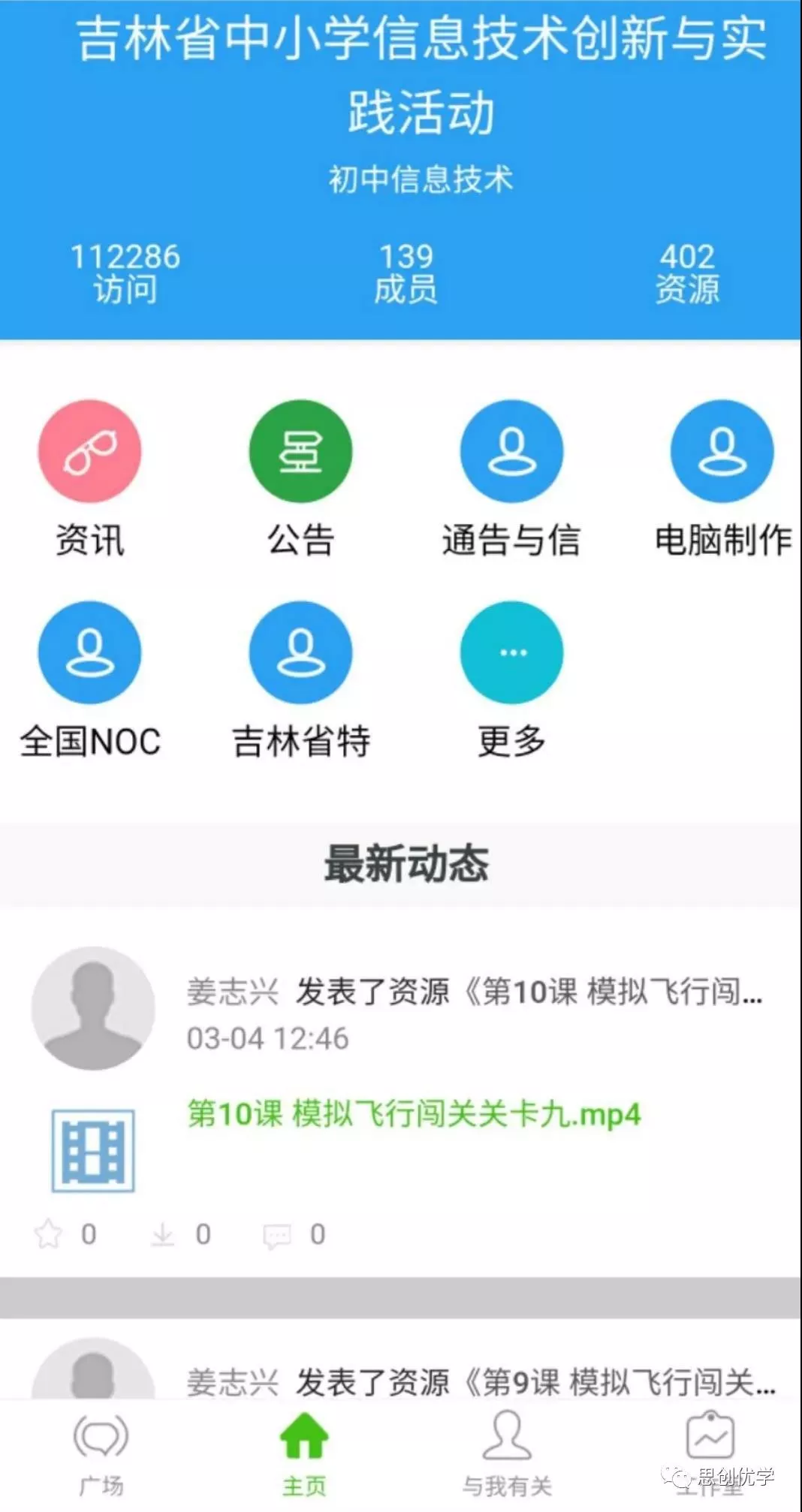The height and width of the screenshot is (1512, 802).
Task: Switch to the 广场 tab
Action: pos(101,1453)
